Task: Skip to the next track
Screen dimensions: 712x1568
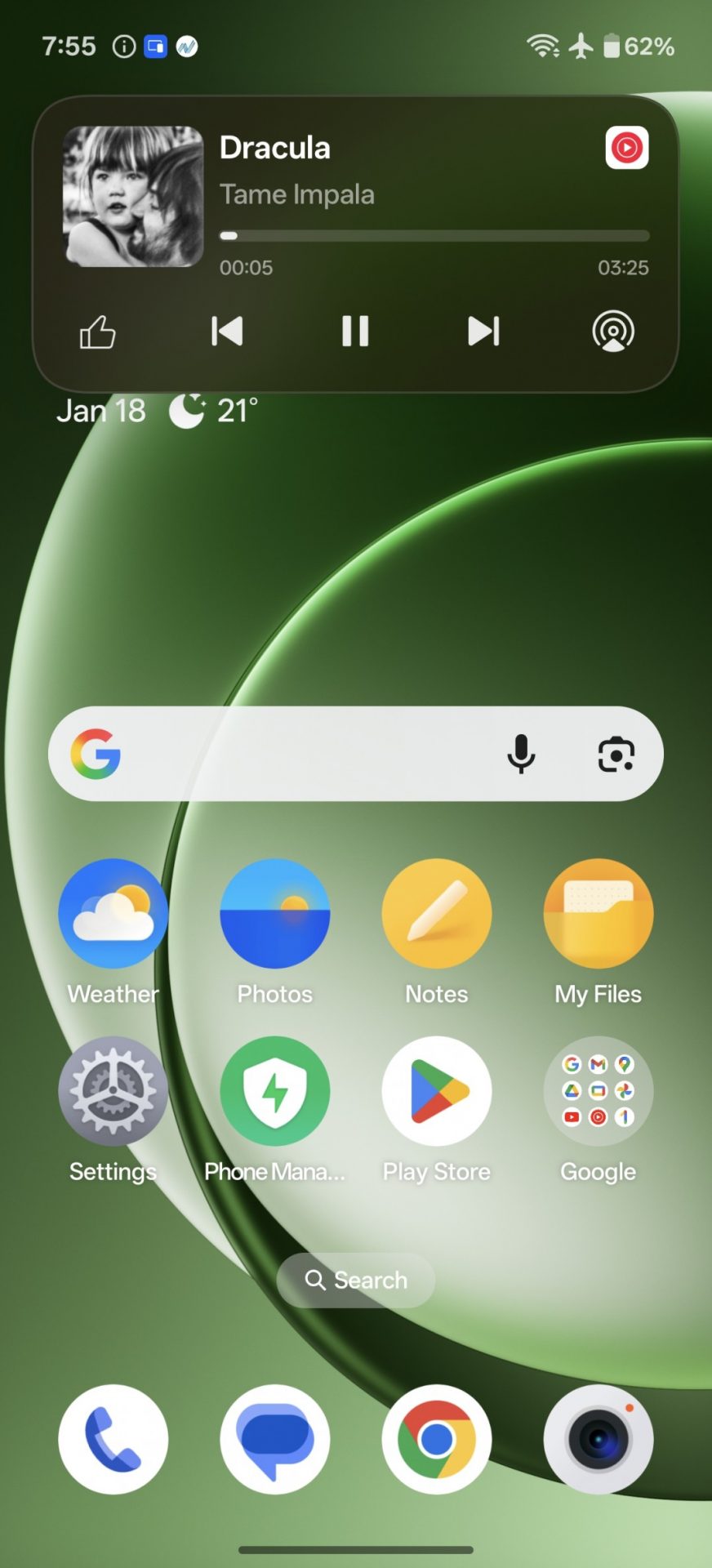Action: (483, 332)
